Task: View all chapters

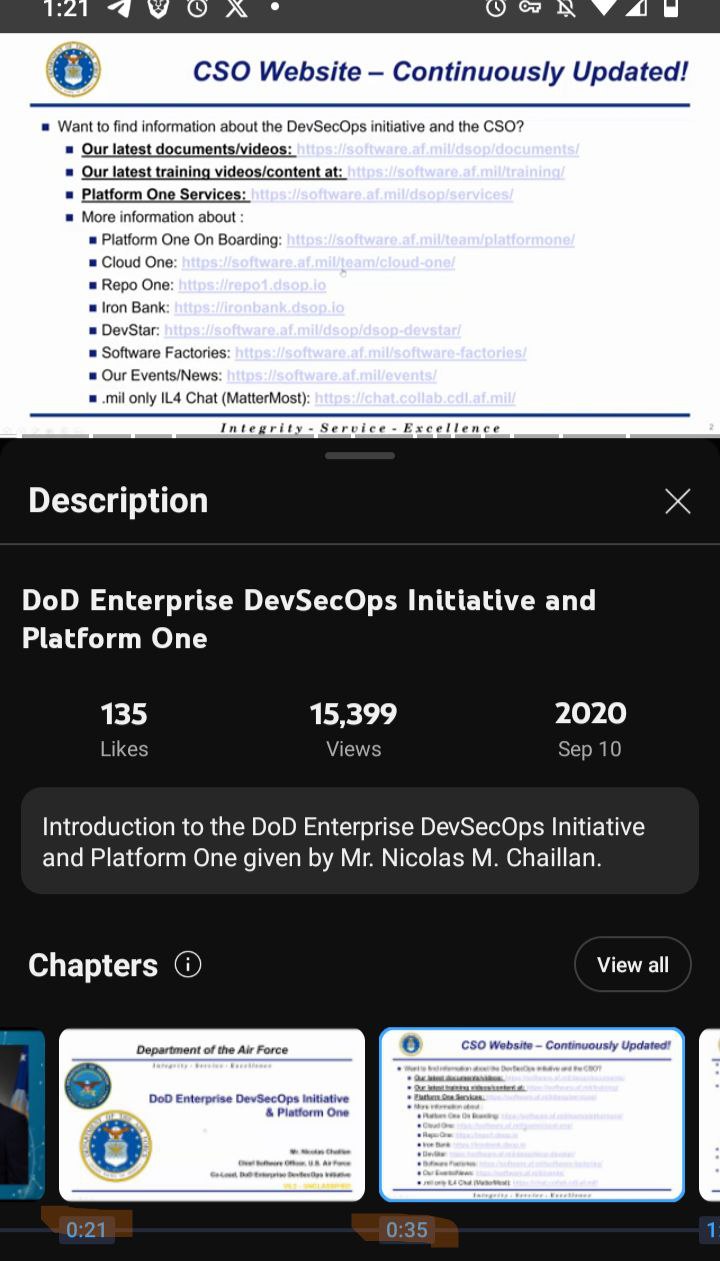Action: (632, 964)
